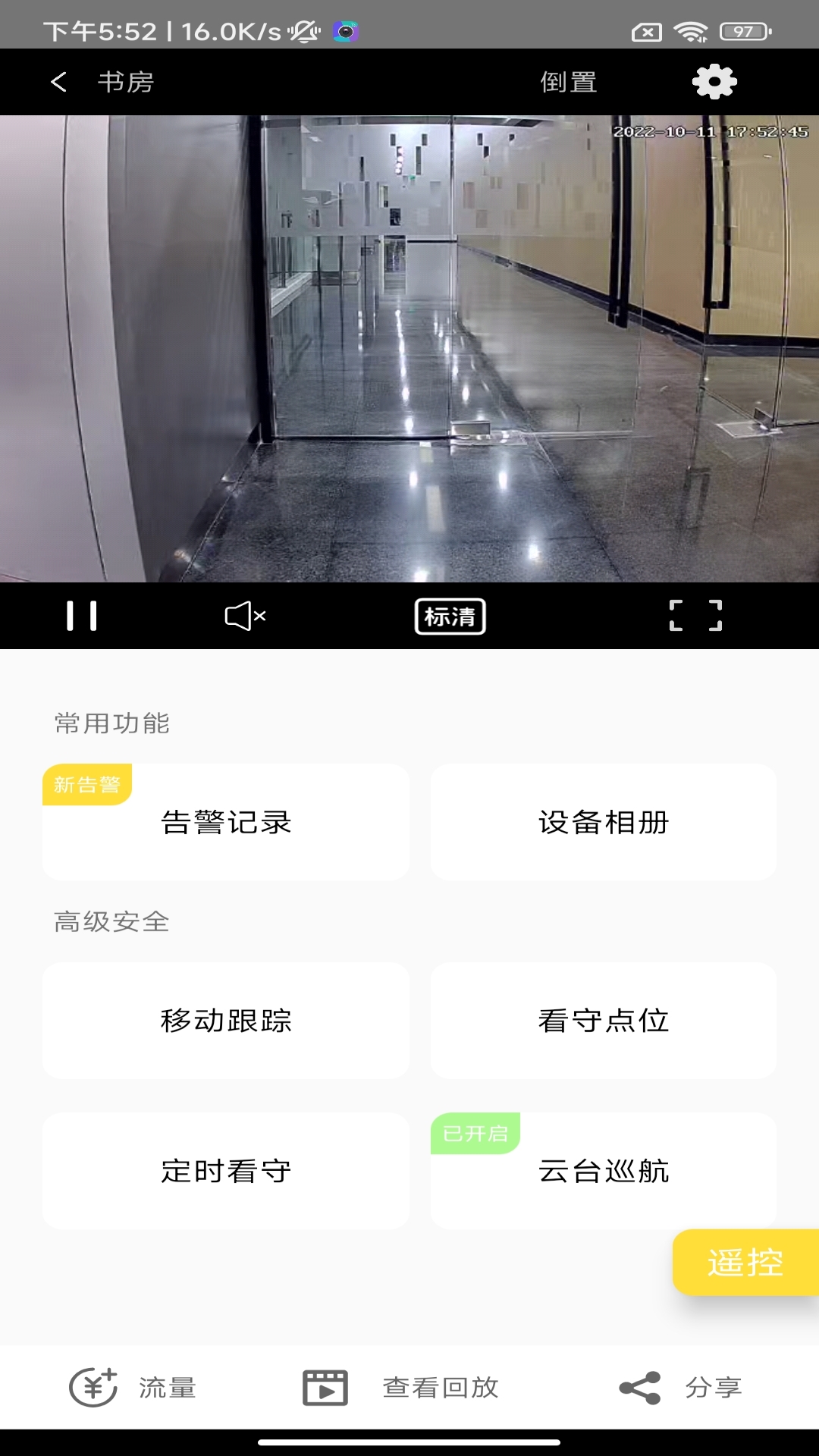Open 看守点位 guard position
Screen dimensions: 819x1456
604,1021
